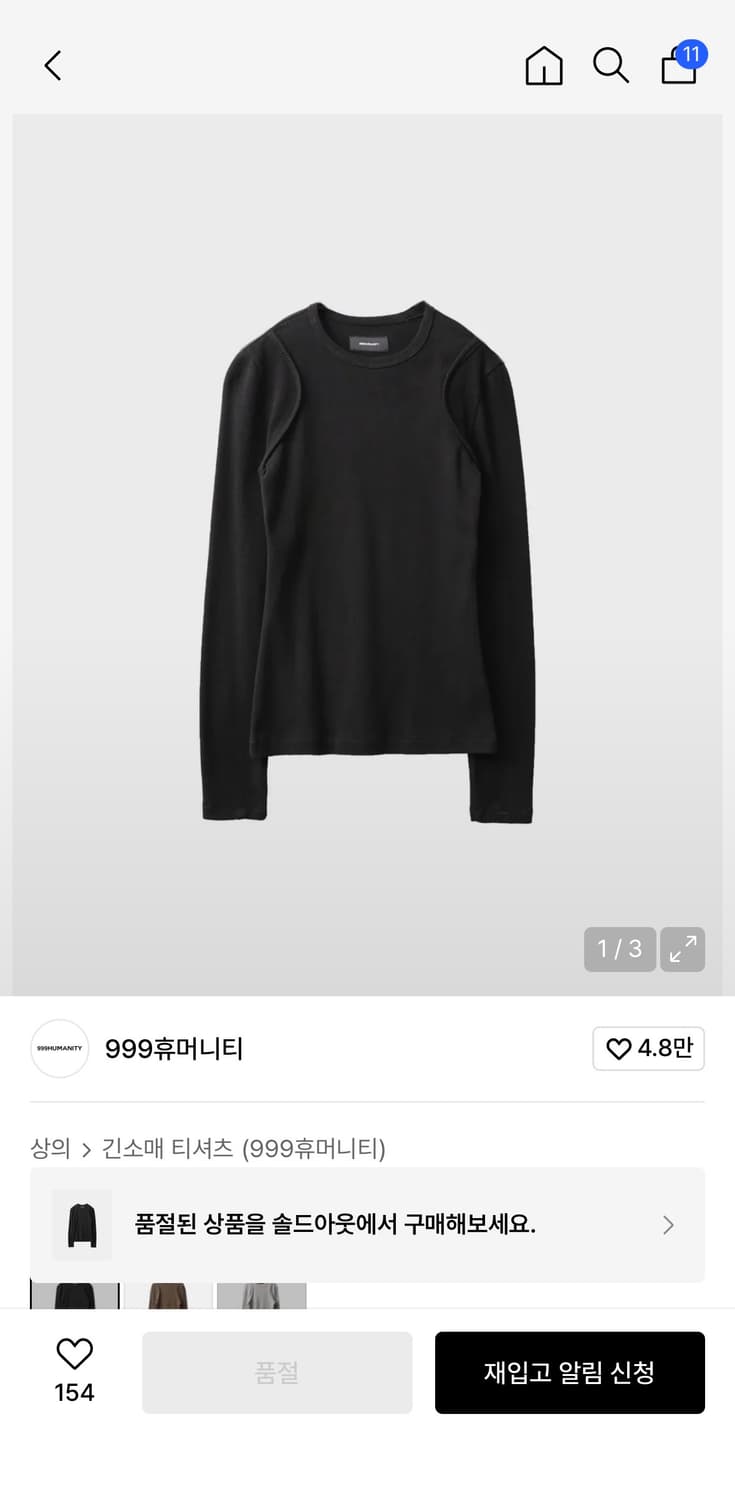Go to the home screen via house icon
735x1500 pixels.
pos(543,66)
